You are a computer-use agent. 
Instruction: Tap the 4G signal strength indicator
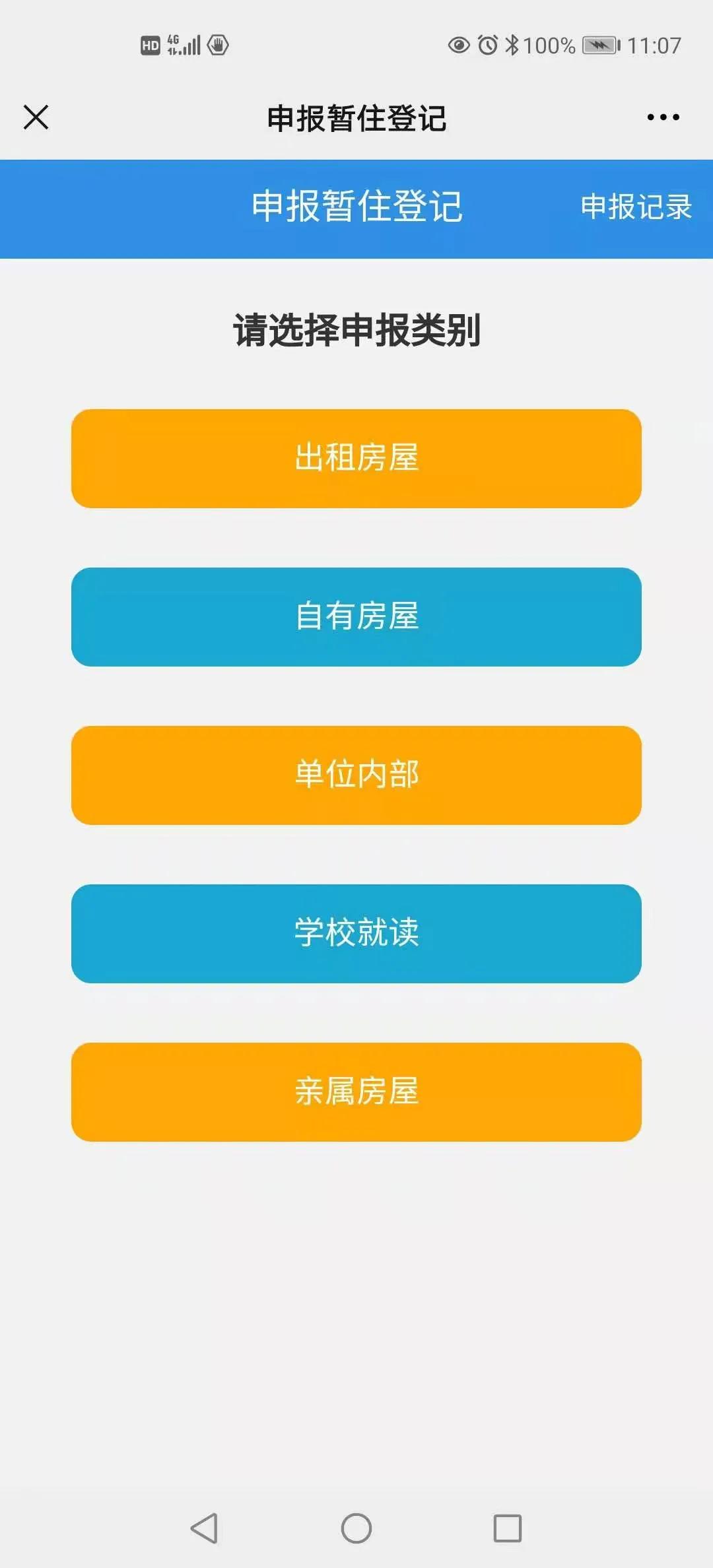(187, 45)
